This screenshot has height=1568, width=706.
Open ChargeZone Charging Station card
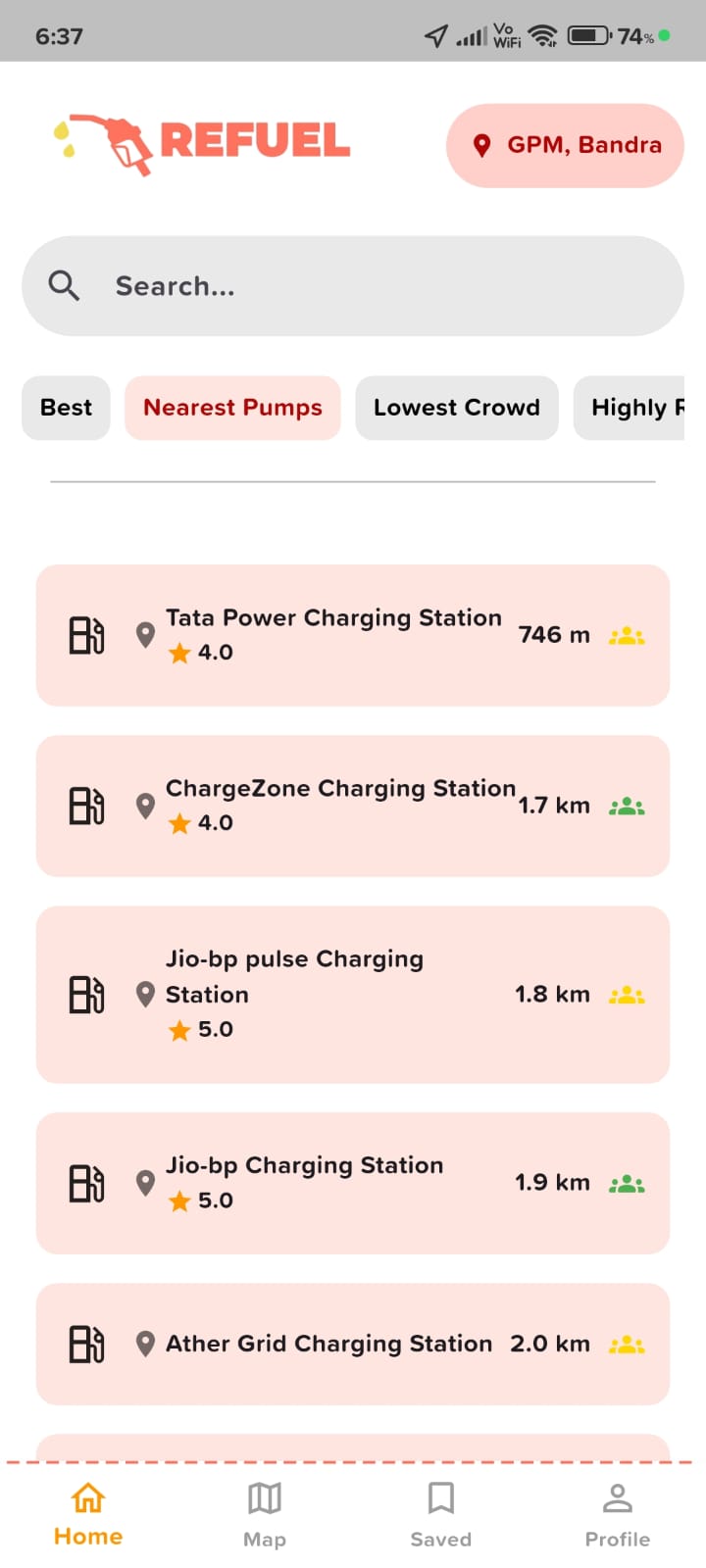[x=353, y=806]
